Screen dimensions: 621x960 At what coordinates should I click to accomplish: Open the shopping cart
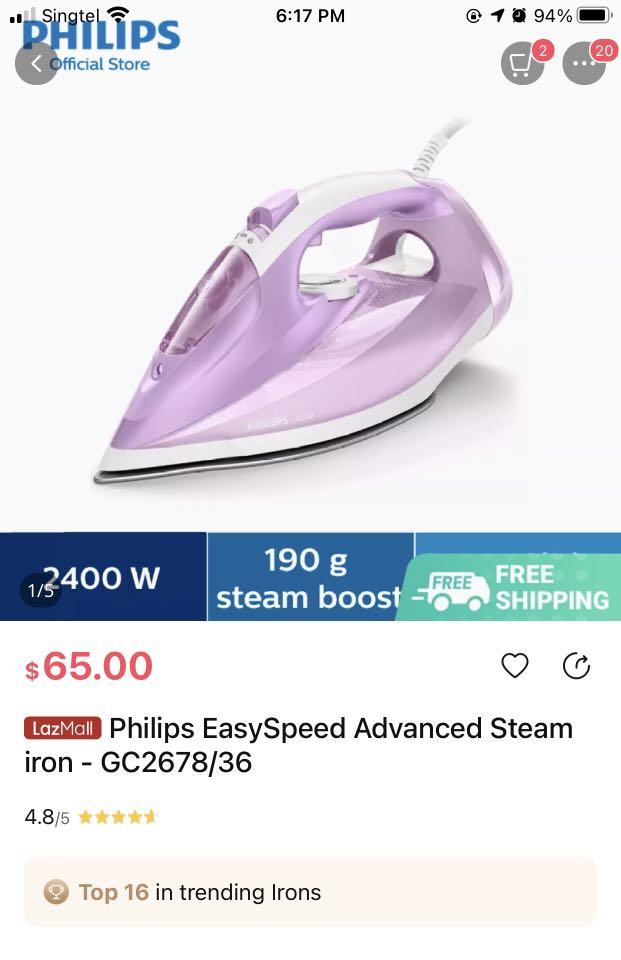[x=522, y=64]
